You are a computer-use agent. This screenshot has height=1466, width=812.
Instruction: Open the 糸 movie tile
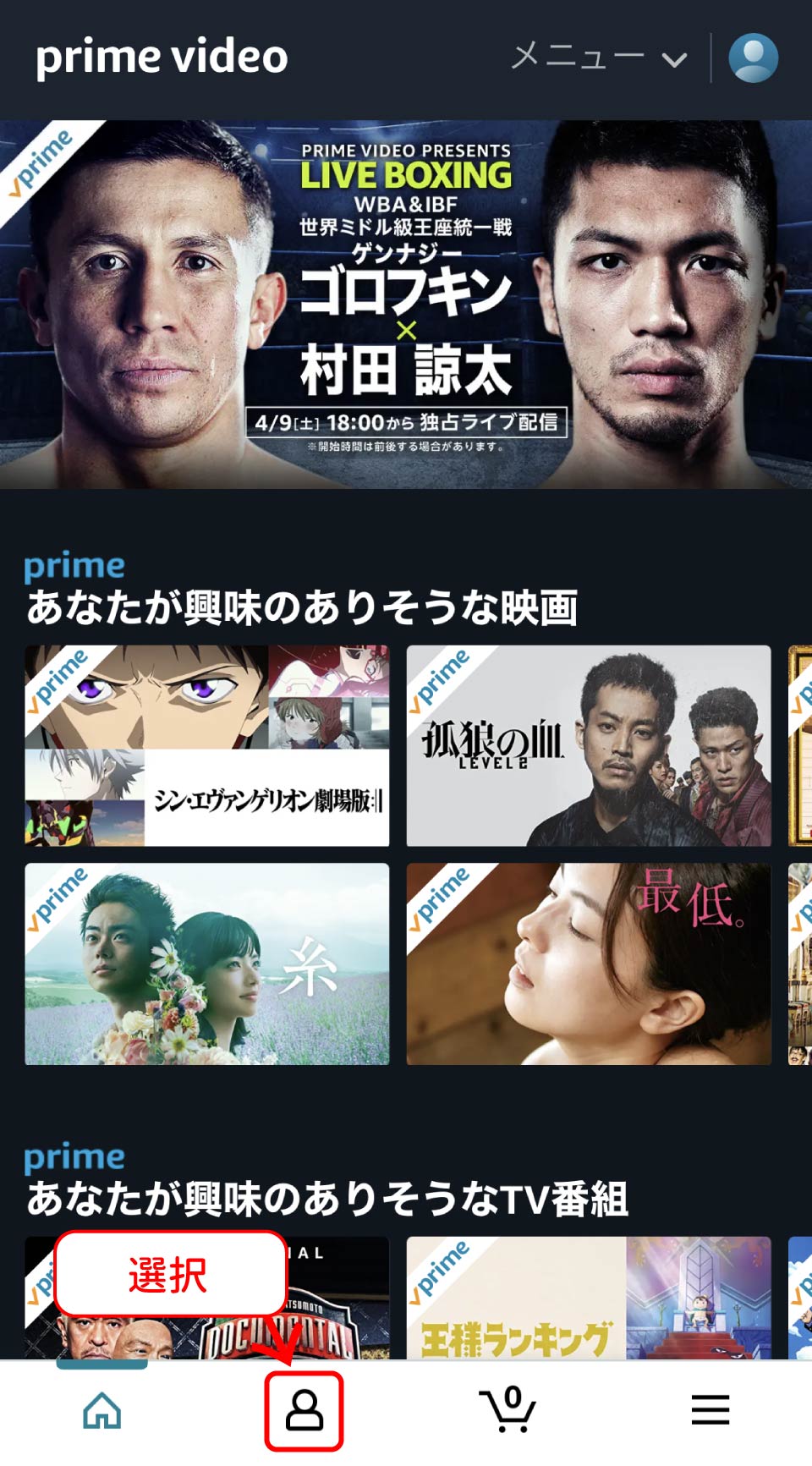tap(207, 964)
